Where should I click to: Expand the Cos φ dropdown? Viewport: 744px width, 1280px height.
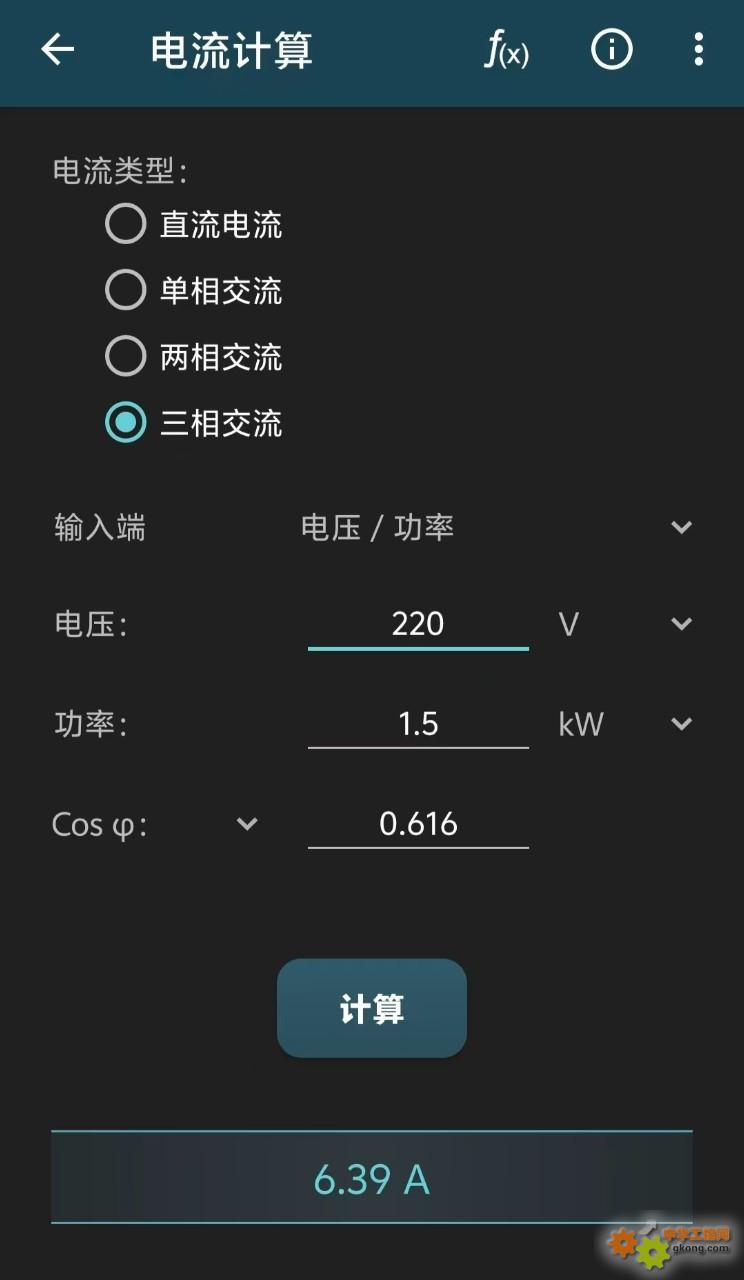click(x=246, y=824)
